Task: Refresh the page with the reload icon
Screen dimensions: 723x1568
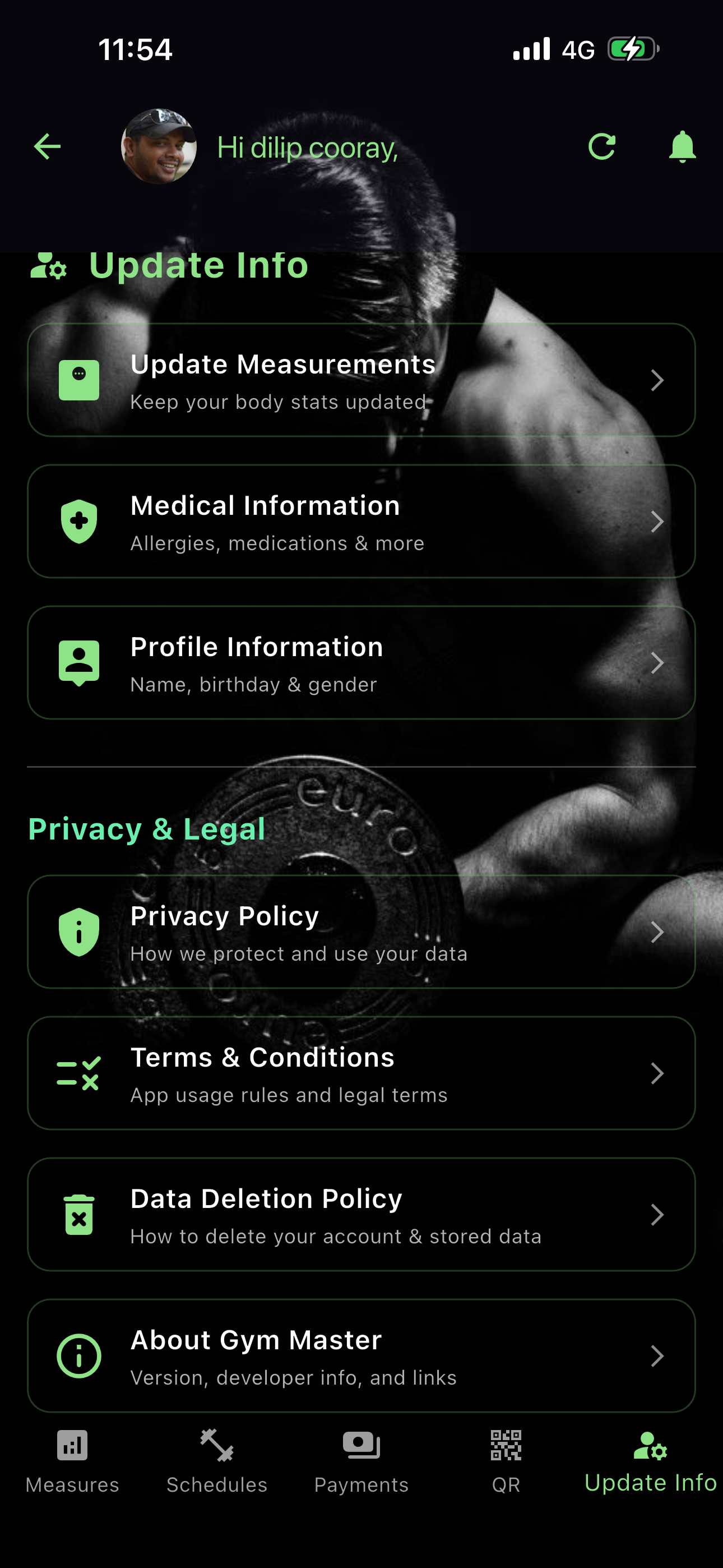Action: (602, 147)
